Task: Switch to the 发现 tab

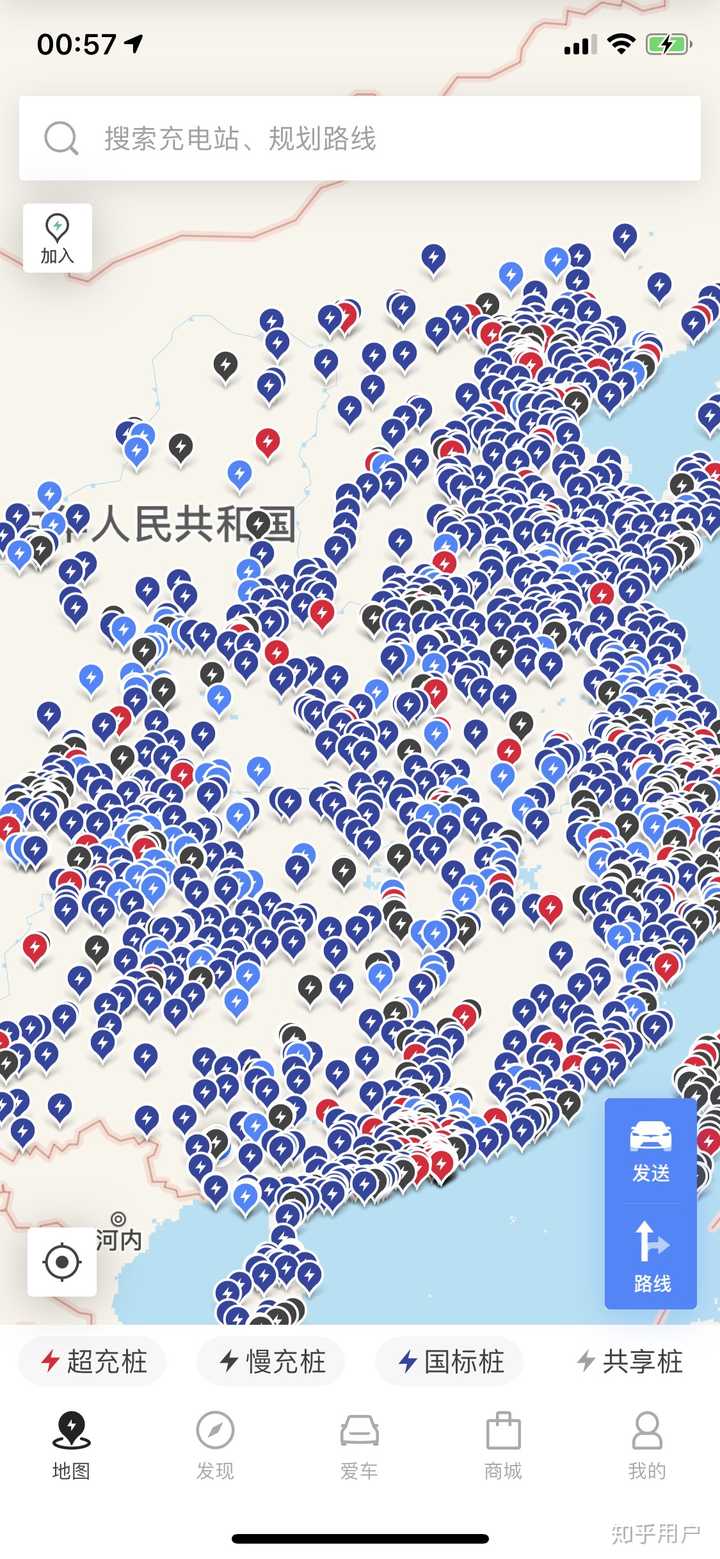Action: tap(215, 1445)
